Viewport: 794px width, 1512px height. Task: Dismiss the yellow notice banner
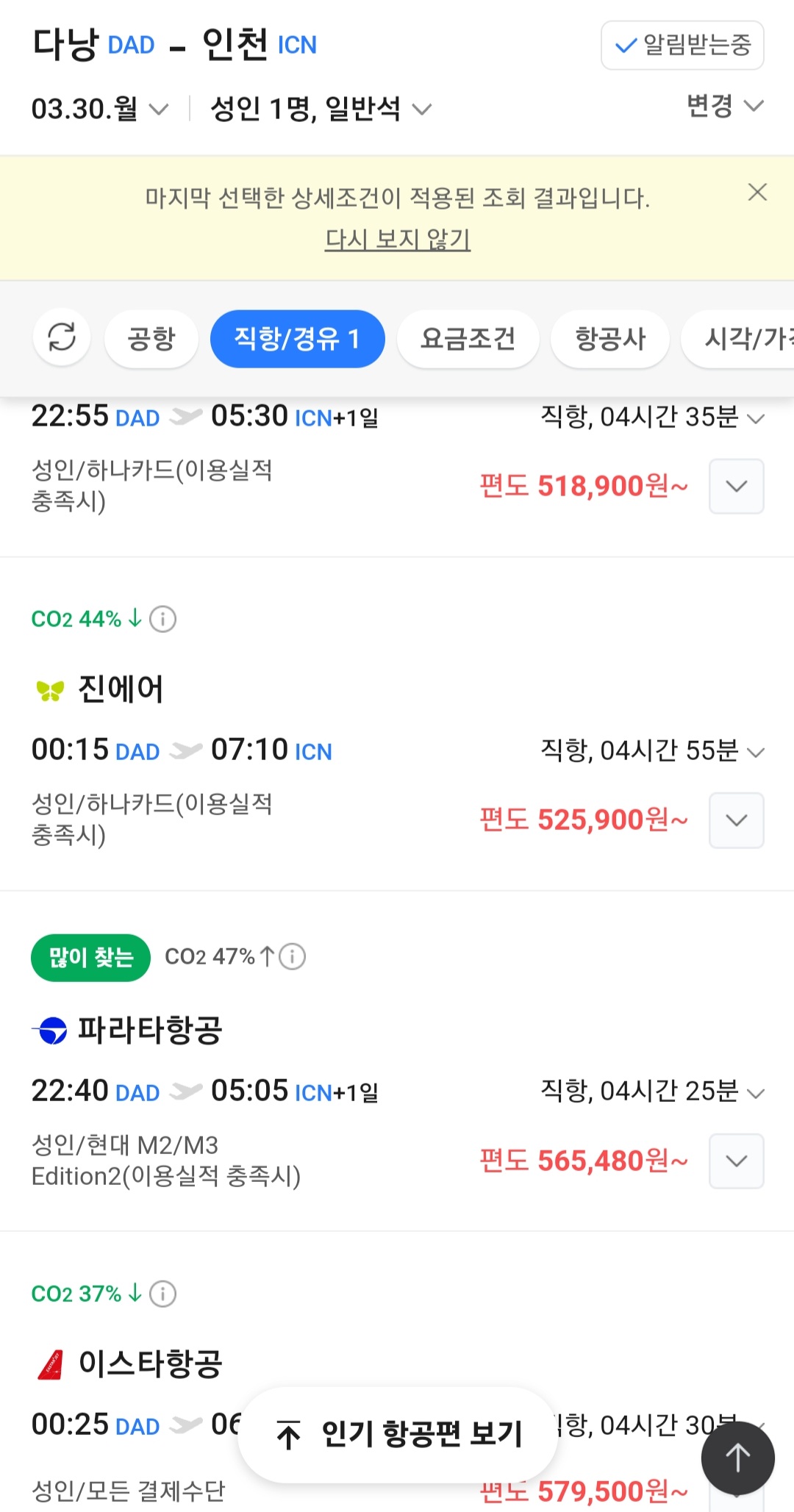(757, 193)
